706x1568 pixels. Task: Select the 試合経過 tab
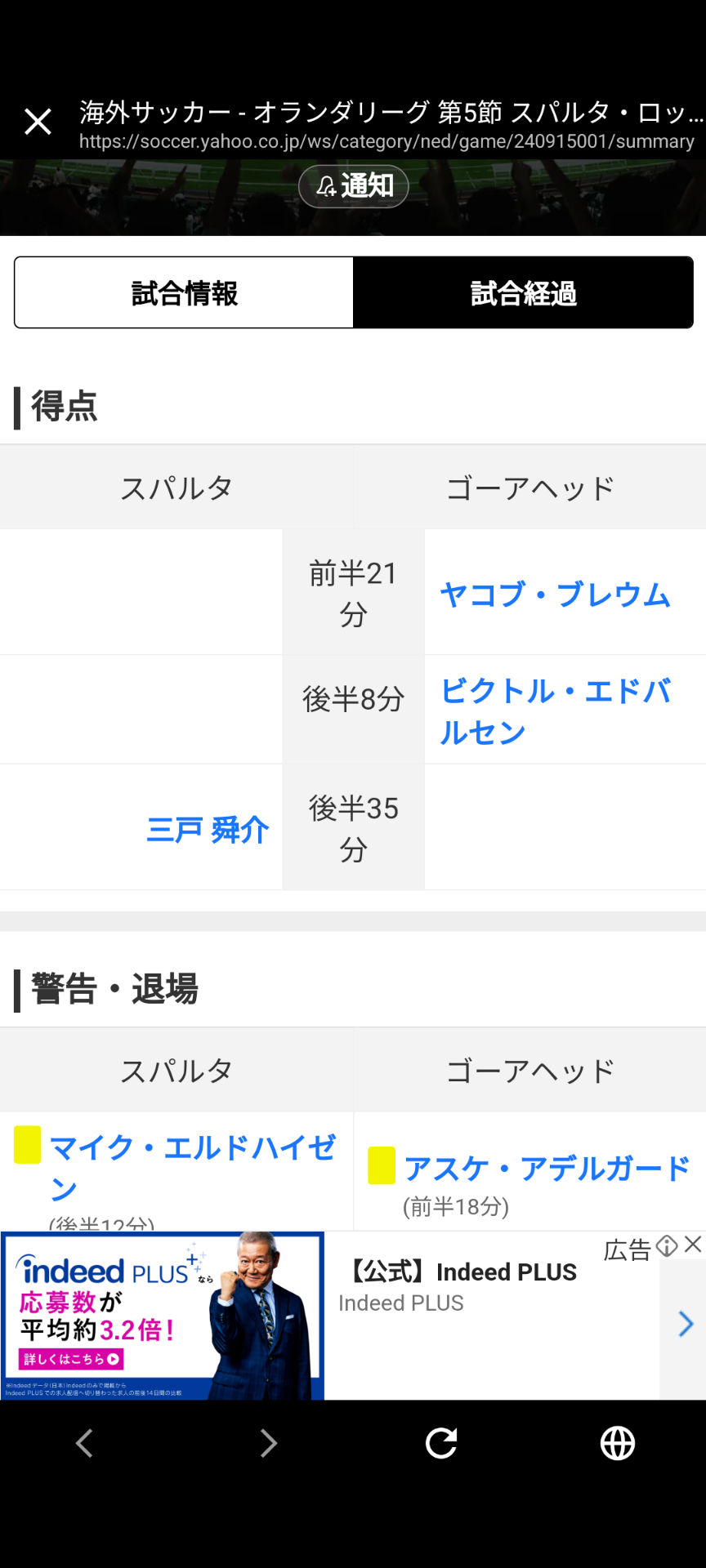523,292
